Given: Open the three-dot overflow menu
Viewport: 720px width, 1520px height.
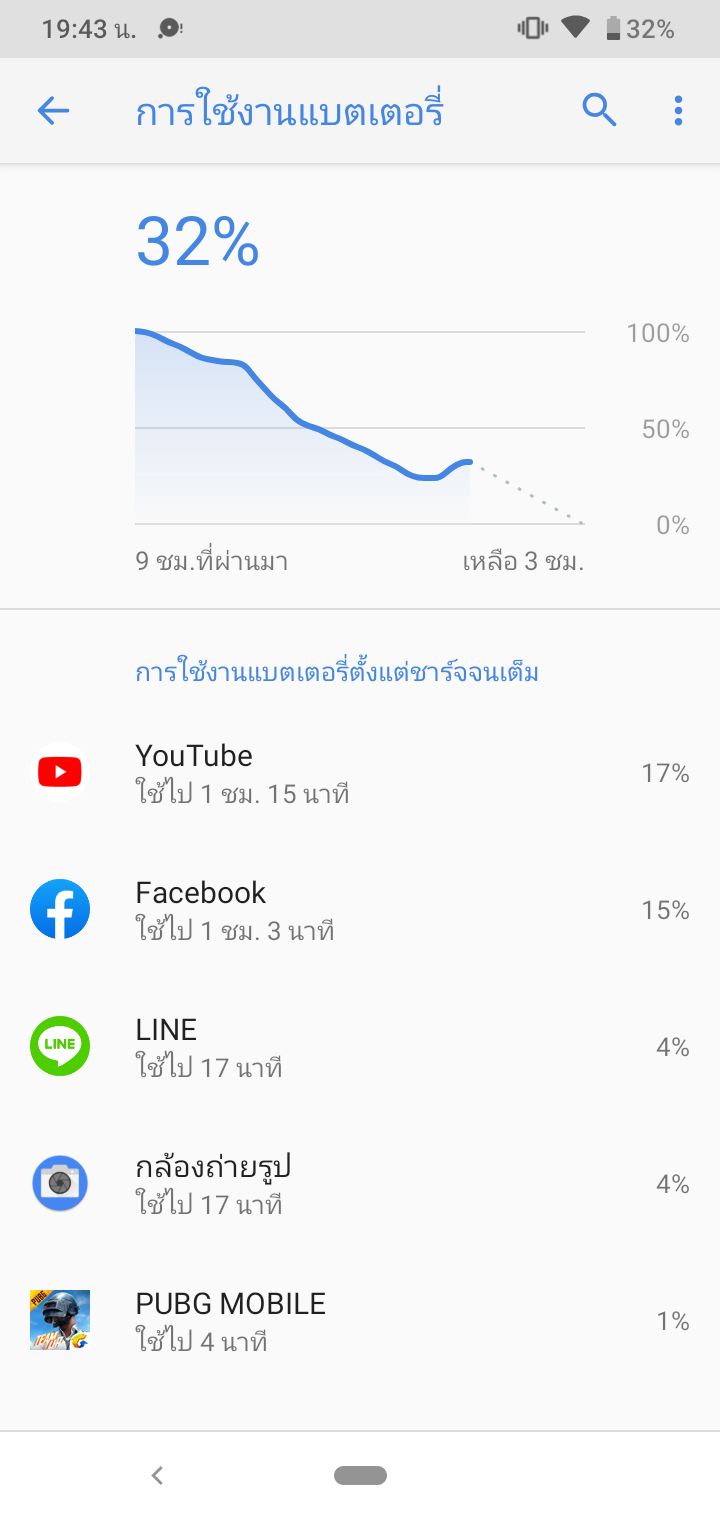Looking at the screenshot, I should coord(678,111).
